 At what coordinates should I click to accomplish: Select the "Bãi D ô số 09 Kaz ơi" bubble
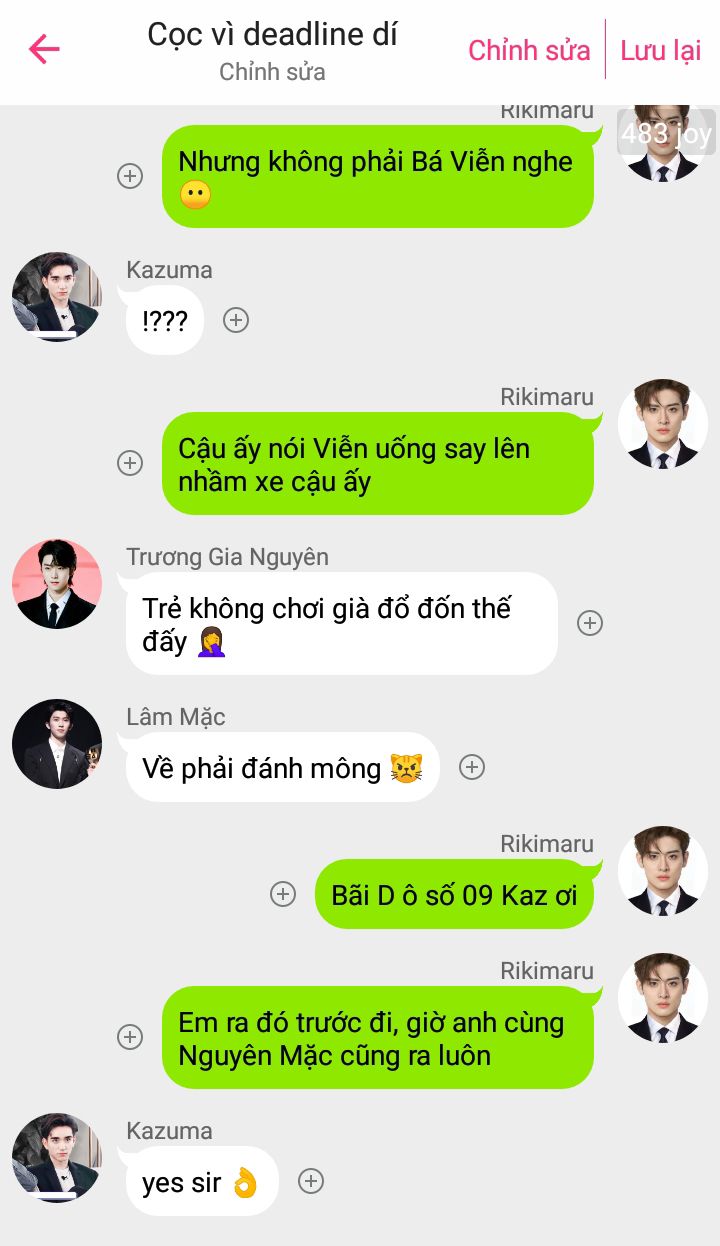click(454, 894)
